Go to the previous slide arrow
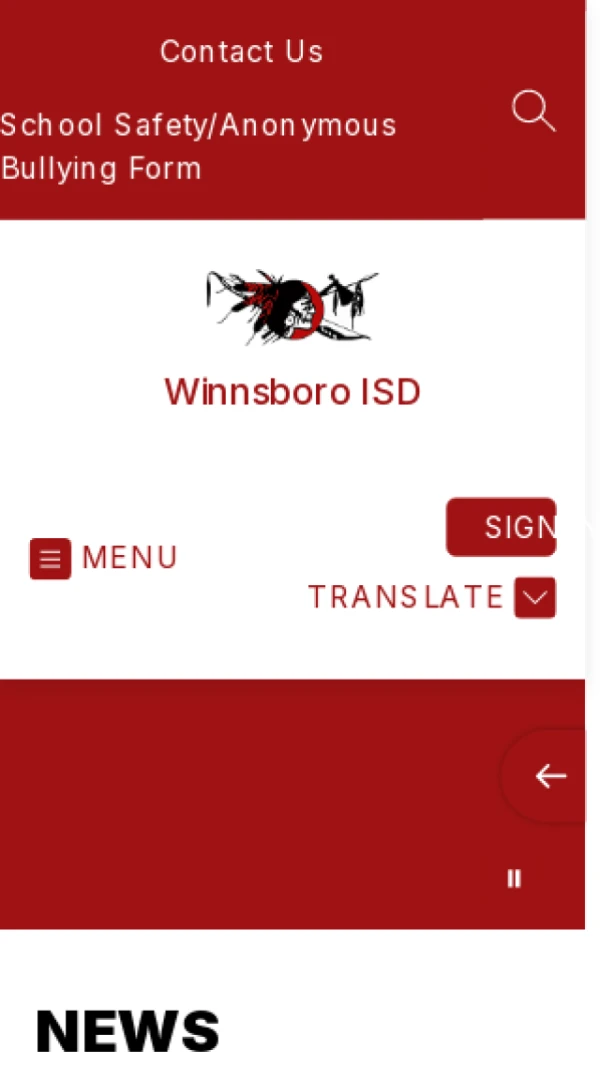Viewport: 600px width, 1065px height. (549, 776)
